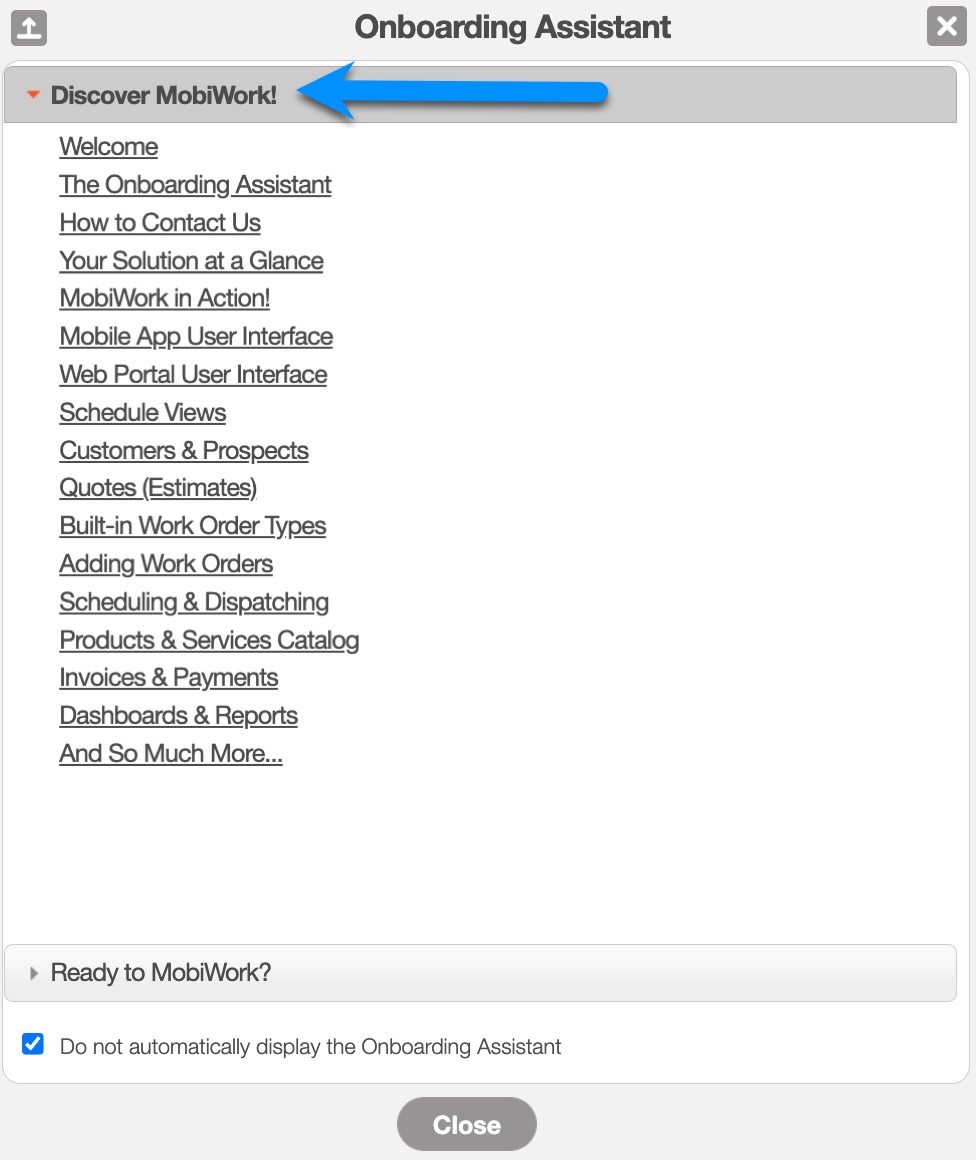Open Scheduling & Dispatching link
This screenshot has height=1160, width=976.
(194, 602)
